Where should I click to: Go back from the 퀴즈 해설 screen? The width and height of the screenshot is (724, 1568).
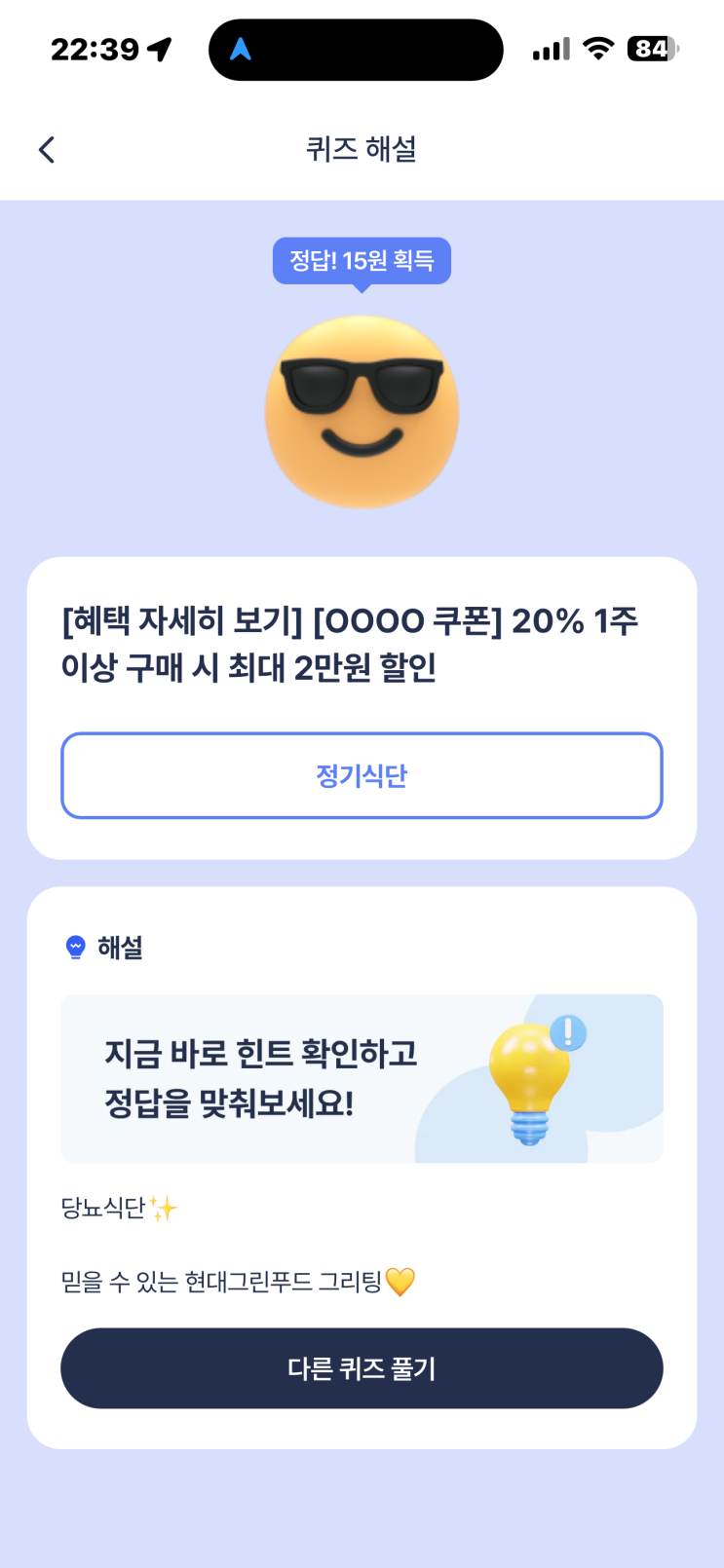47,150
